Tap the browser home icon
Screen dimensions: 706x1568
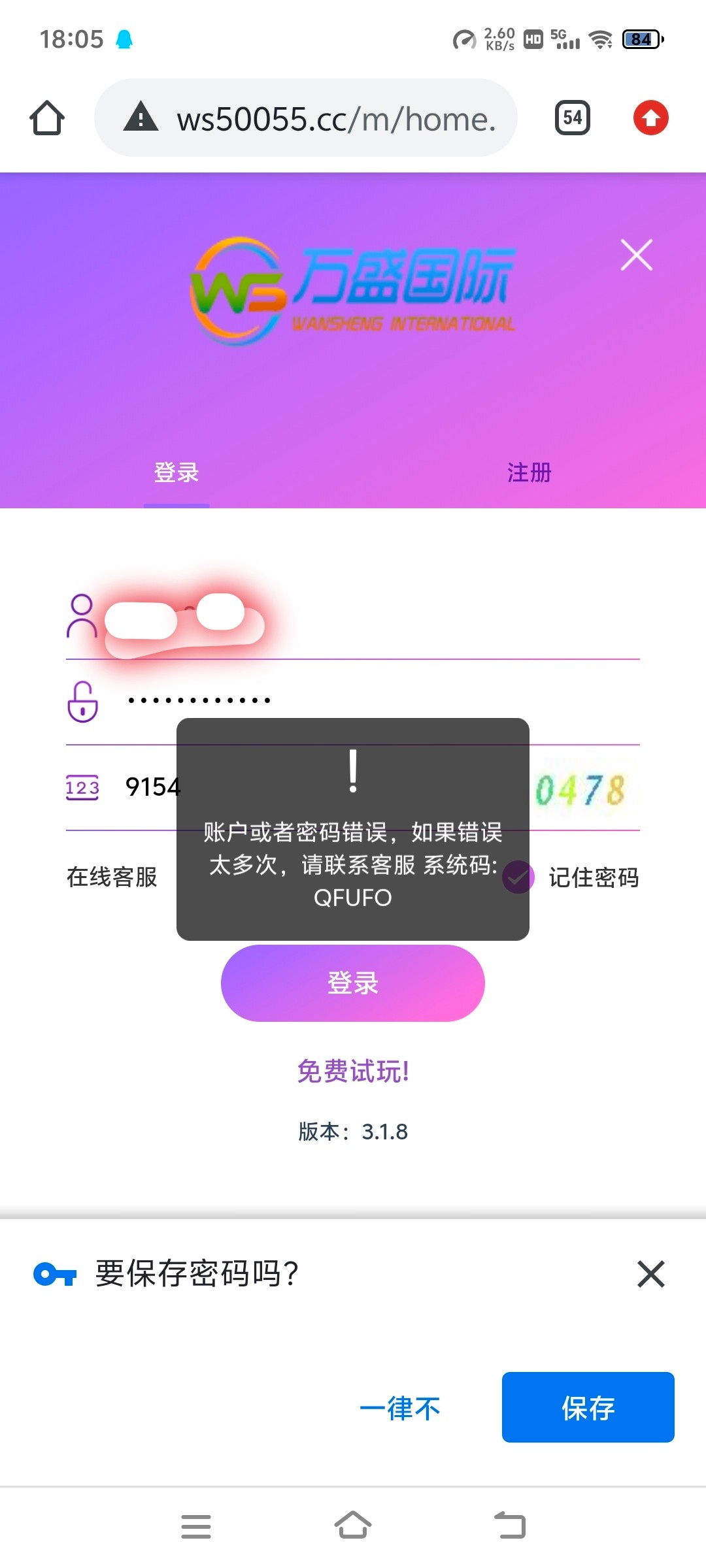48,118
